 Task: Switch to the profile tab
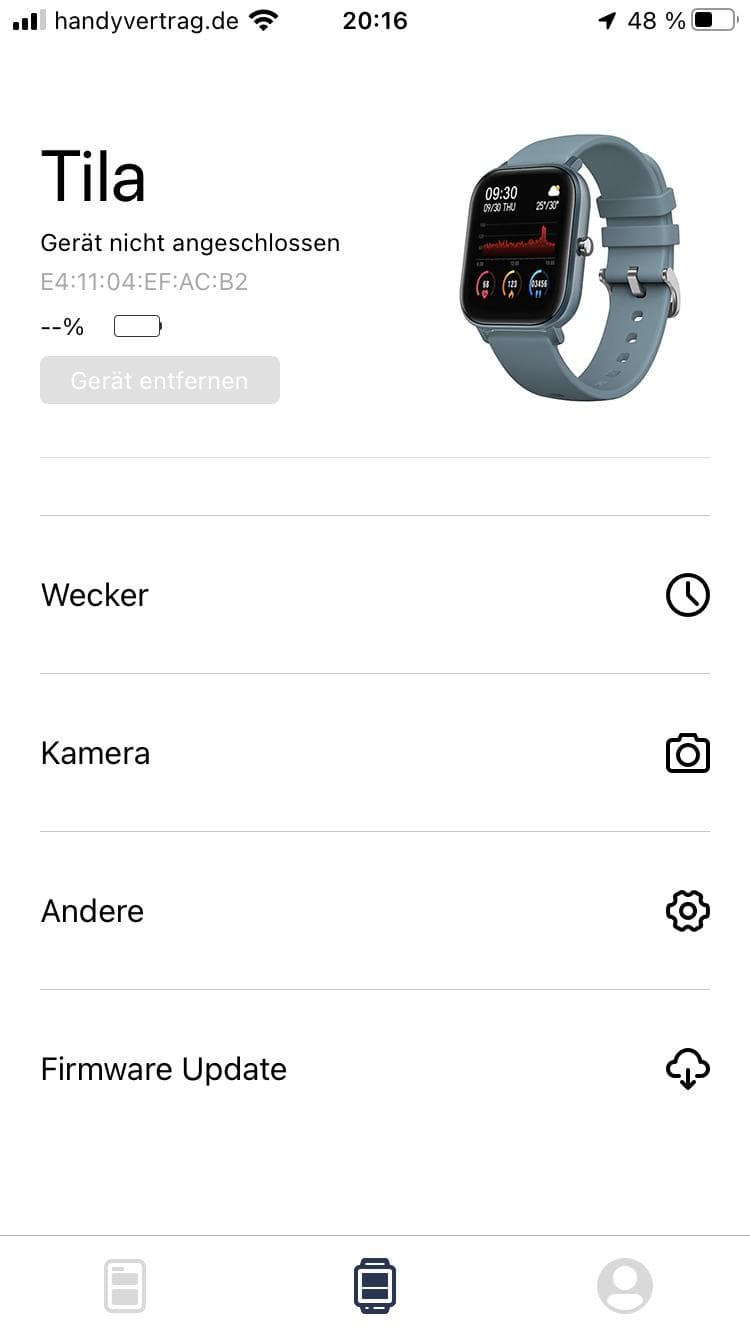click(625, 1285)
